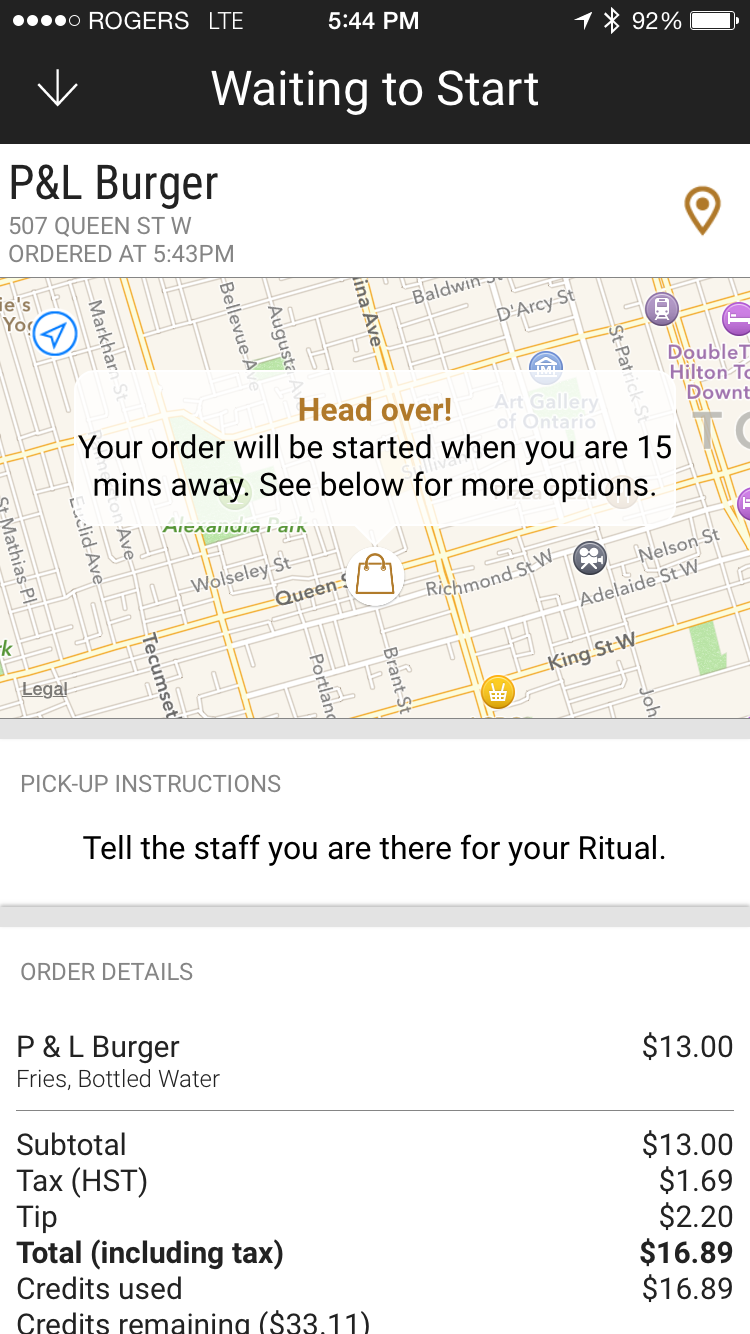750x1334 pixels.
Task: Center the map on my current location
Action: (x=55, y=333)
